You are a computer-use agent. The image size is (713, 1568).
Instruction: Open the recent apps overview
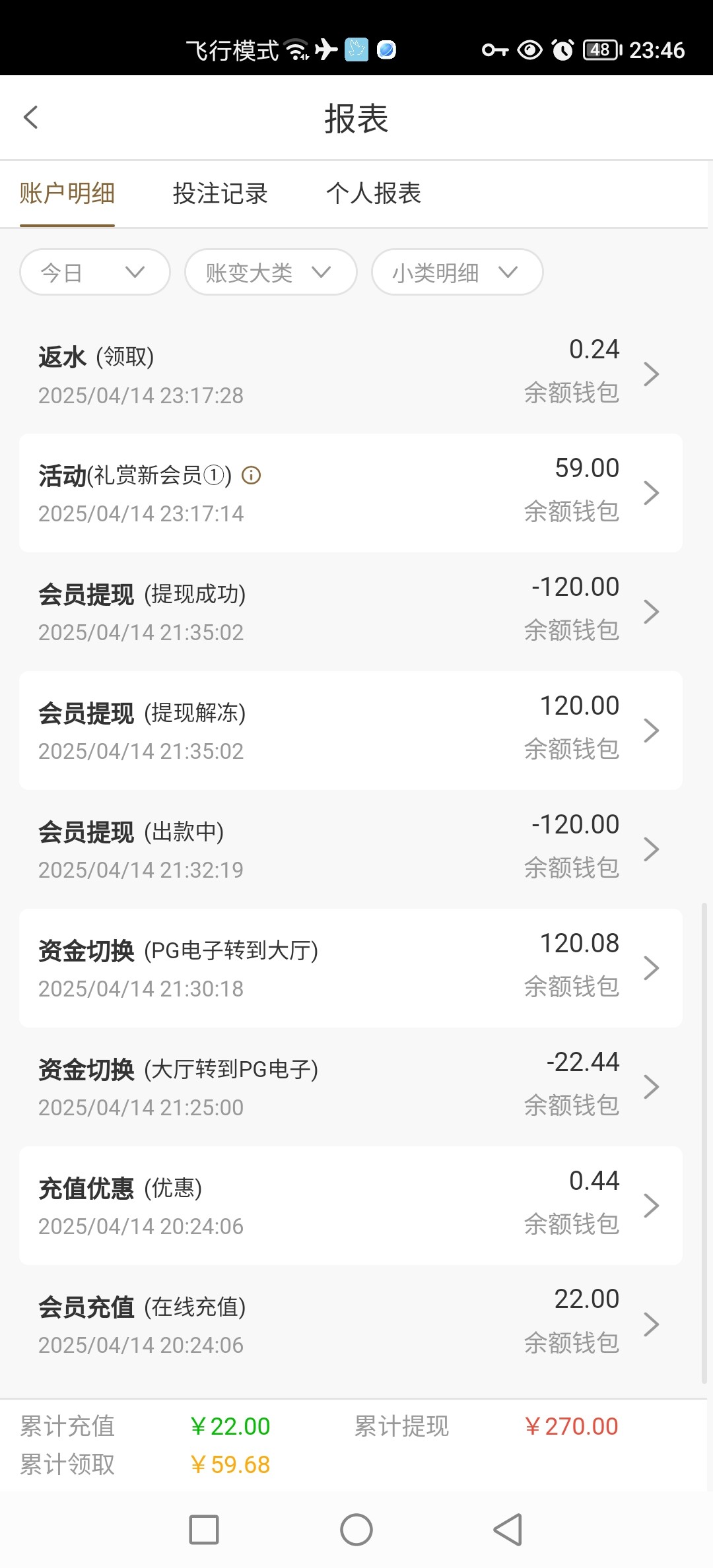pyautogui.click(x=204, y=1530)
